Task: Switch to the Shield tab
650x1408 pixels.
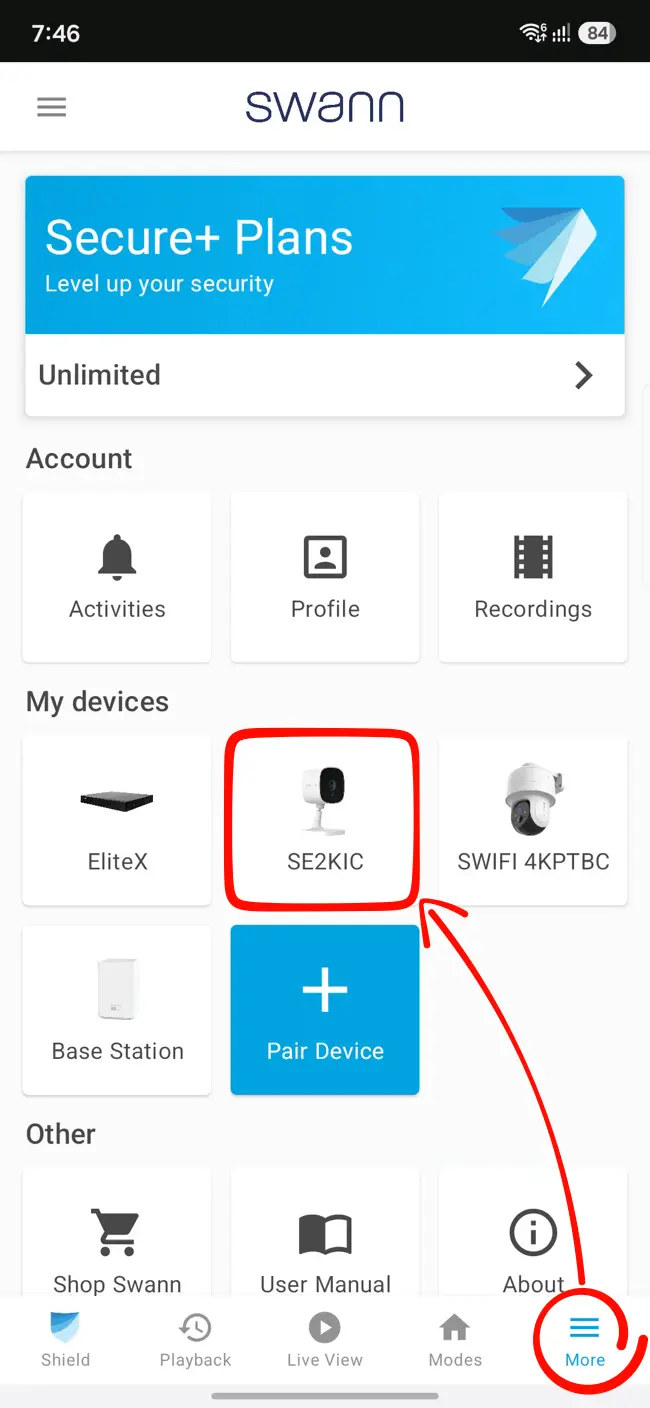Action: click(65, 1340)
